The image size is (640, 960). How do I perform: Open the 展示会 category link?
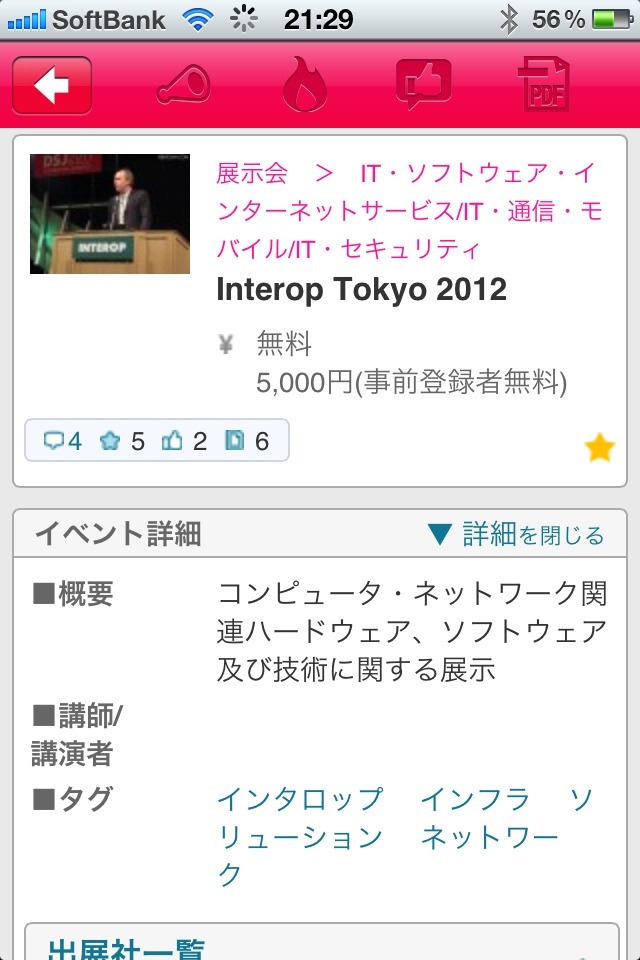252,173
